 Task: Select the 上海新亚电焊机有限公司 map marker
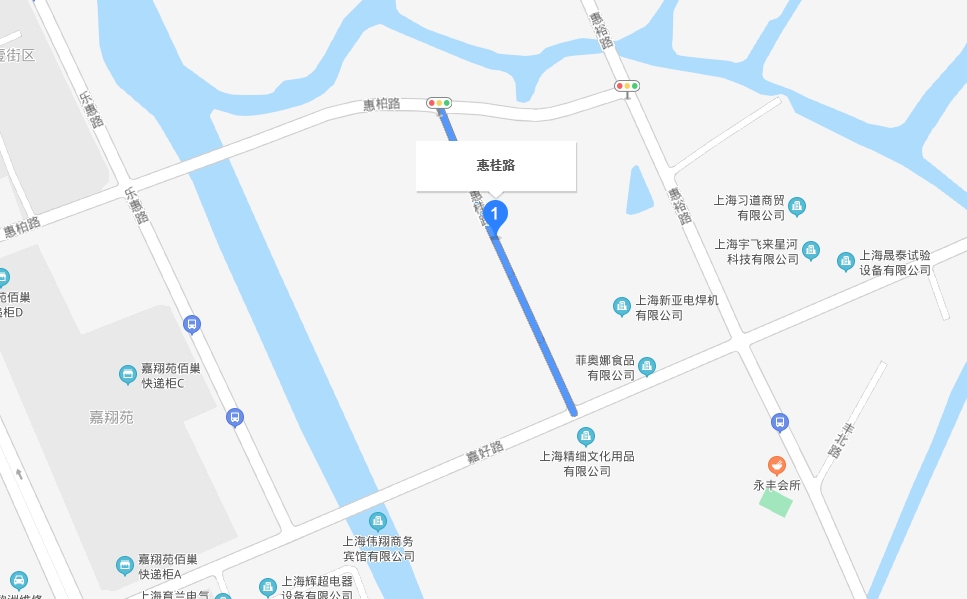pyautogui.click(x=622, y=306)
